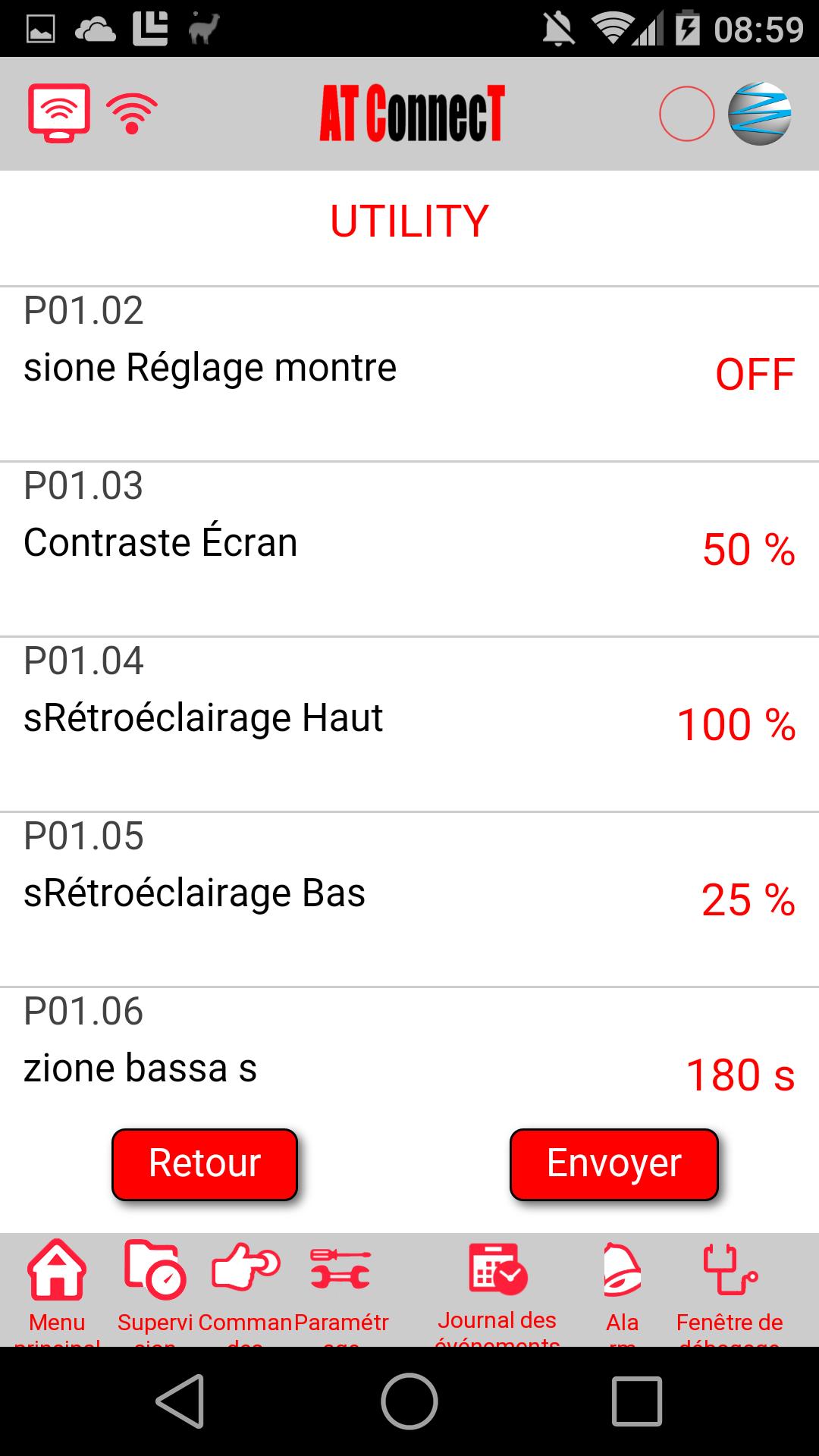Screen dimensions: 819x1456
Task: Go to Menu principal tab
Action: tap(57, 1291)
